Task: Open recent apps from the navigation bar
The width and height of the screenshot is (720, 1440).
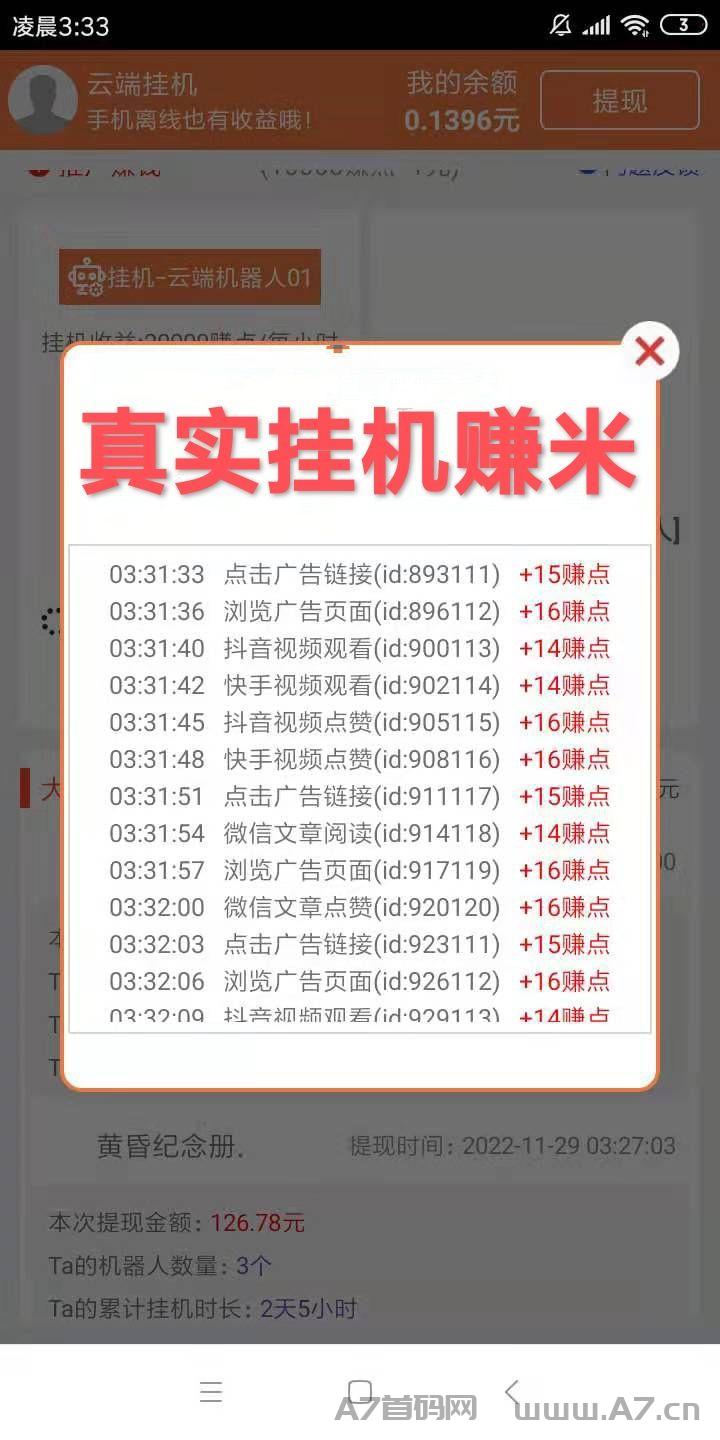Action: (211, 1392)
